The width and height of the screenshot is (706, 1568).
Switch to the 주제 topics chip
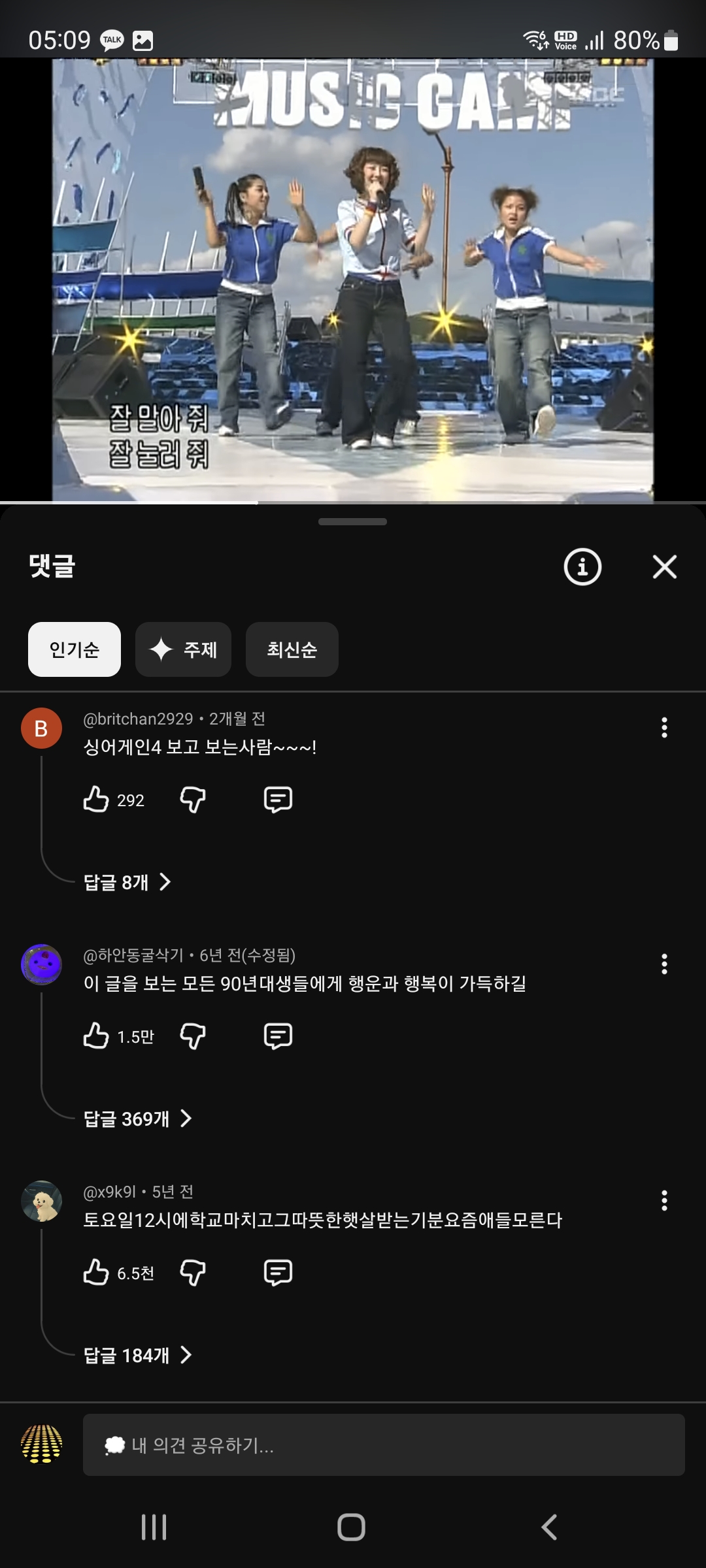pyautogui.click(x=183, y=649)
